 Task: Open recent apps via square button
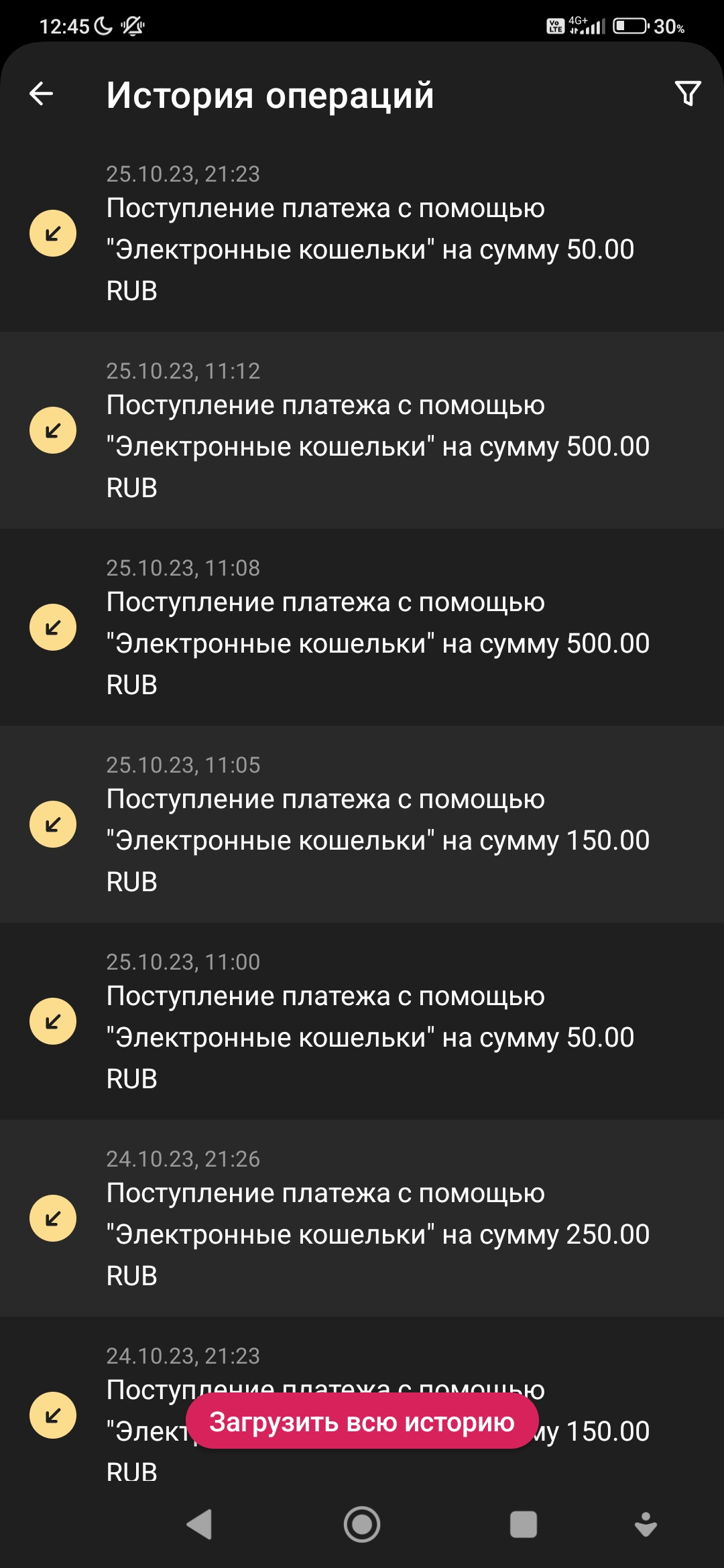(x=524, y=1525)
